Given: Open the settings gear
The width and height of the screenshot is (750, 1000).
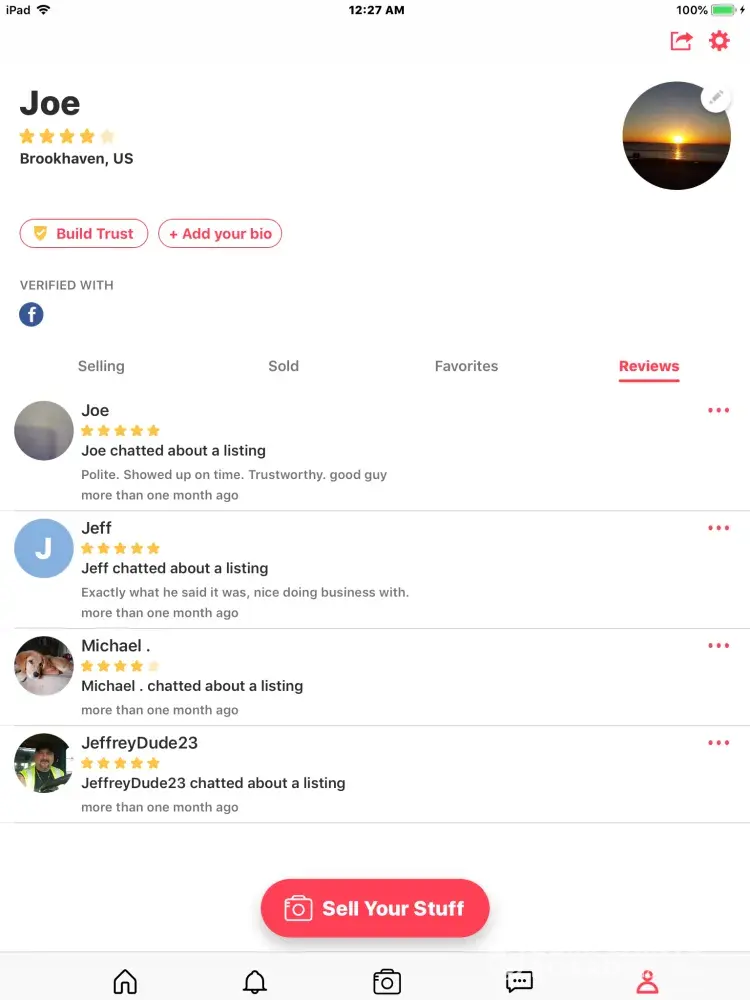Looking at the screenshot, I should click(x=719, y=41).
